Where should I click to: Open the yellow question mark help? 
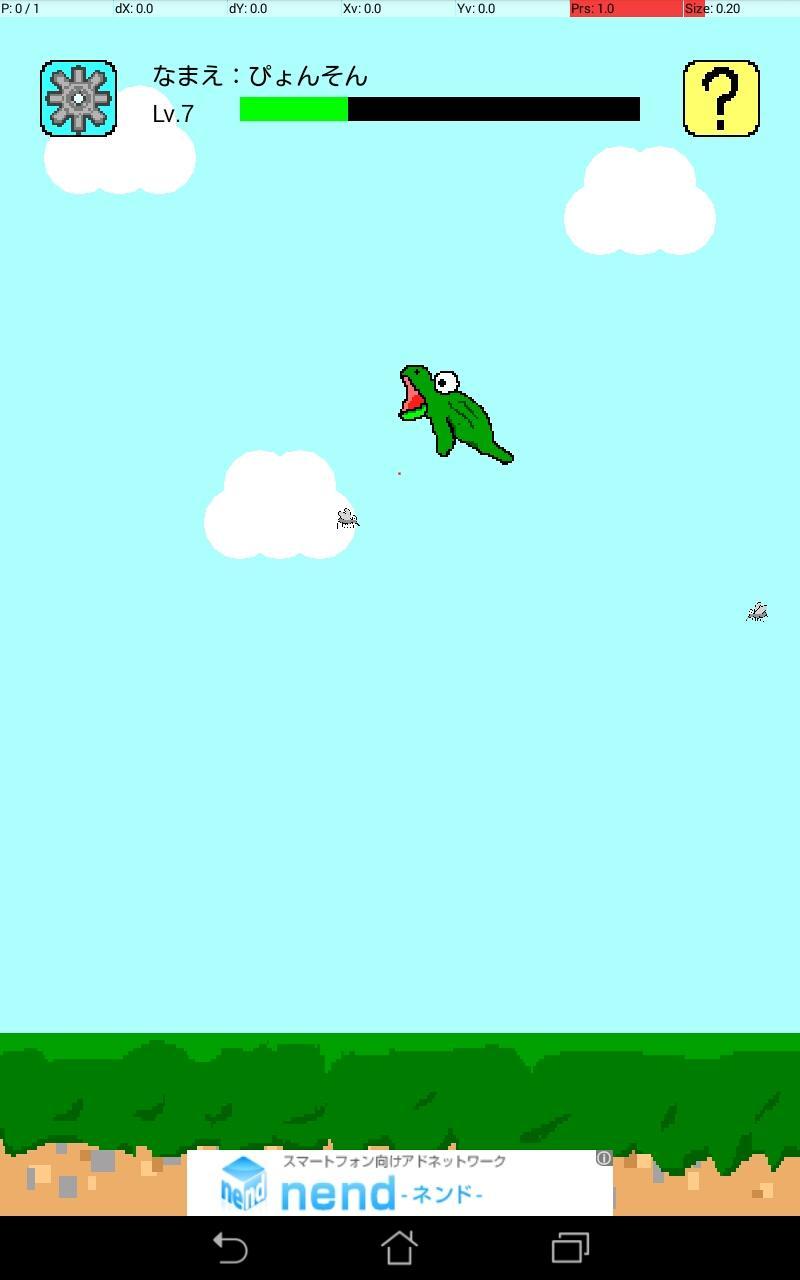pyautogui.click(x=721, y=98)
